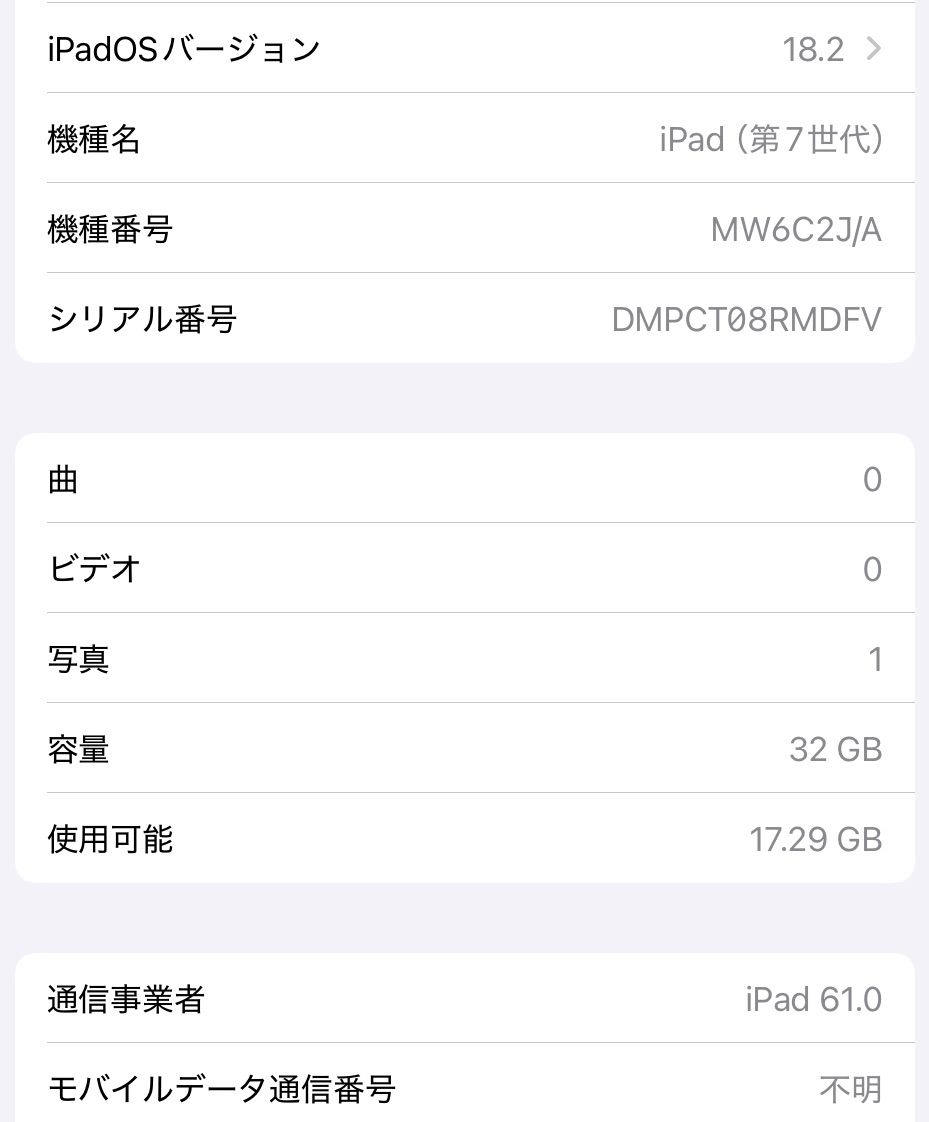Tap the chevron next to 18.2
929x1122 pixels.
click(x=874, y=48)
